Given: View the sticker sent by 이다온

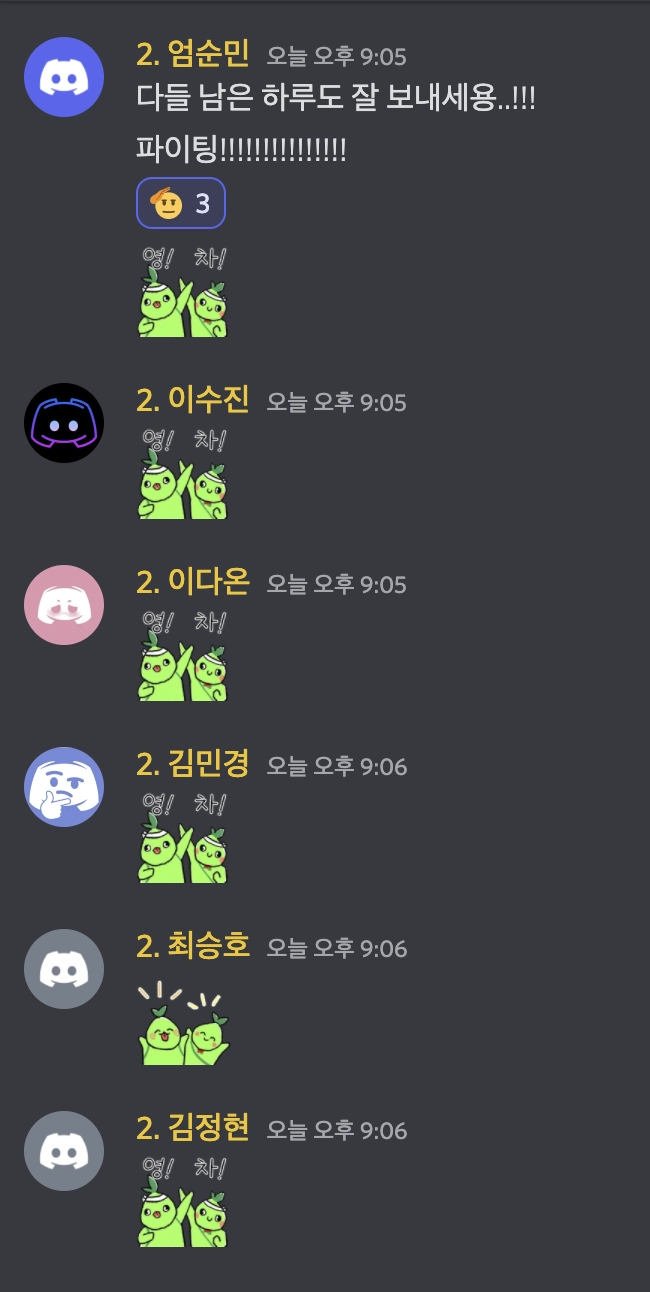Looking at the screenshot, I should pos(183,655).
